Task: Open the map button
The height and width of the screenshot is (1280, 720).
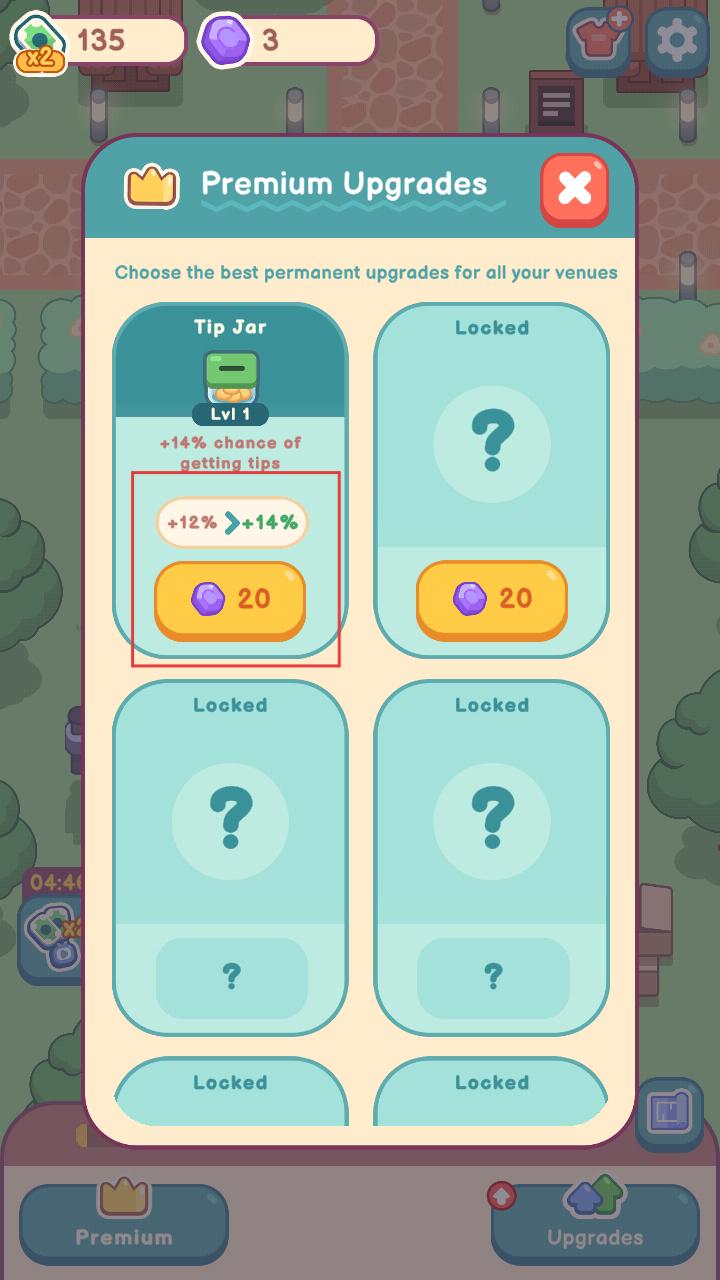Action: [669, 1112]
